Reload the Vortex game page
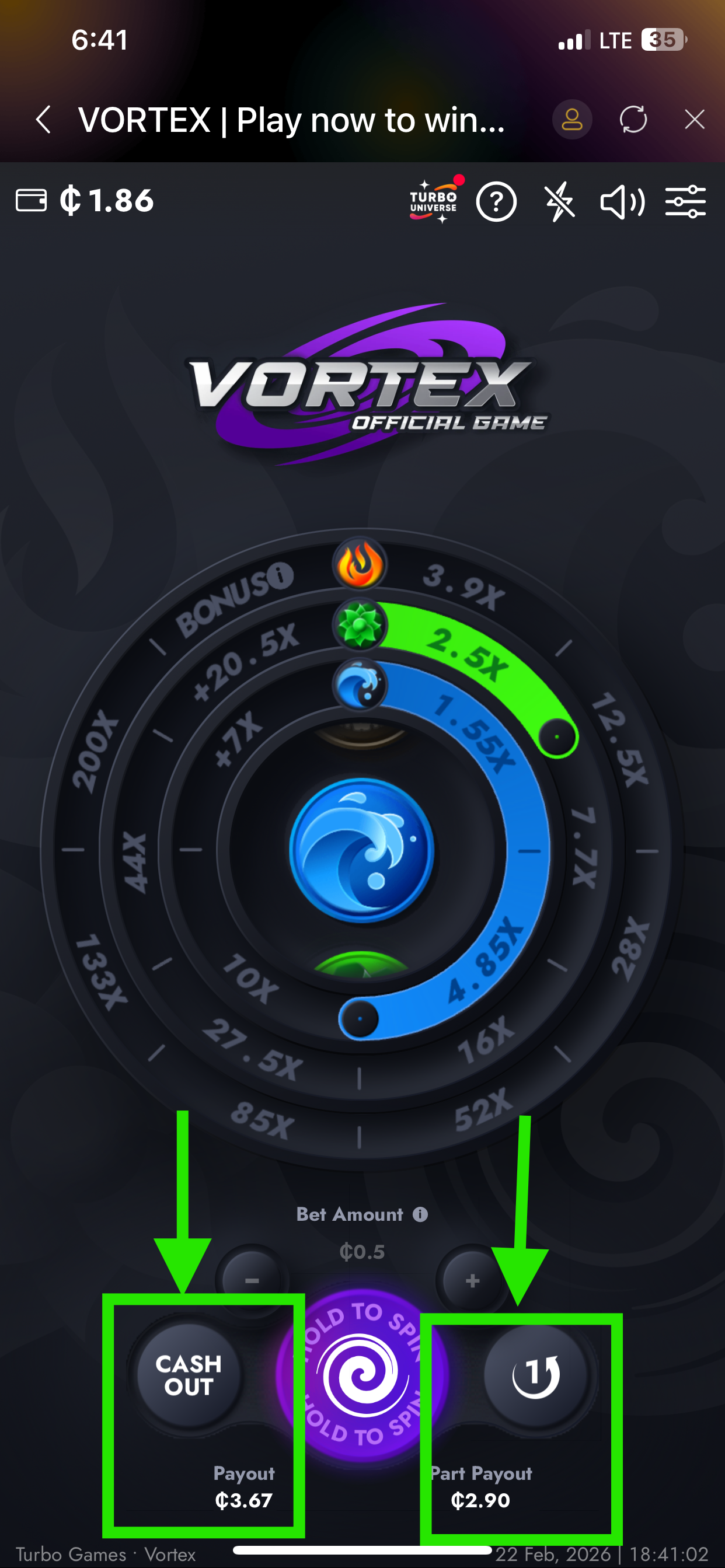725x1568 pixels. (x=633, y=119)
